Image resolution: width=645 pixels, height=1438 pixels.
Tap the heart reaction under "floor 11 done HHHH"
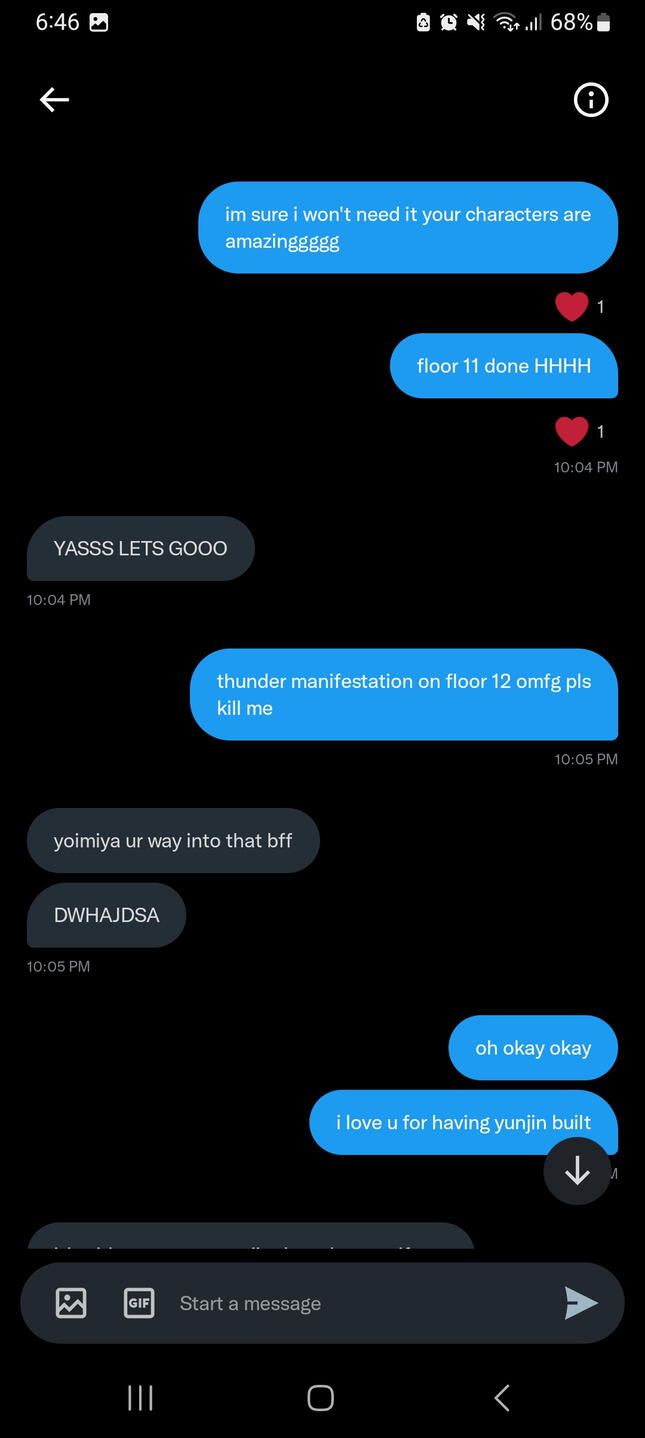click(572, 431)
